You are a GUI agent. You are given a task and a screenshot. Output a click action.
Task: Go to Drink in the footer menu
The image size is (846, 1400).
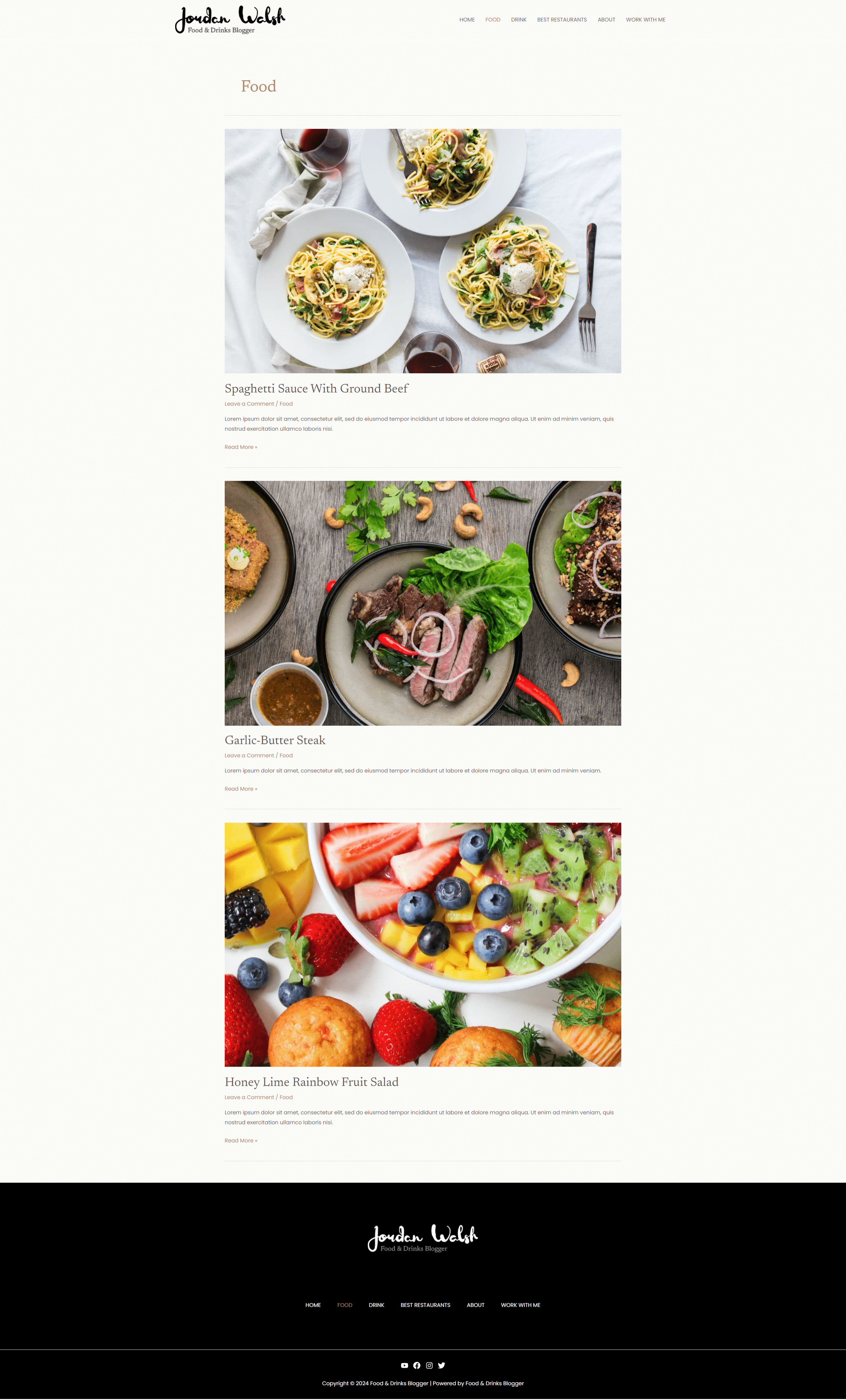coord(376,1305)
